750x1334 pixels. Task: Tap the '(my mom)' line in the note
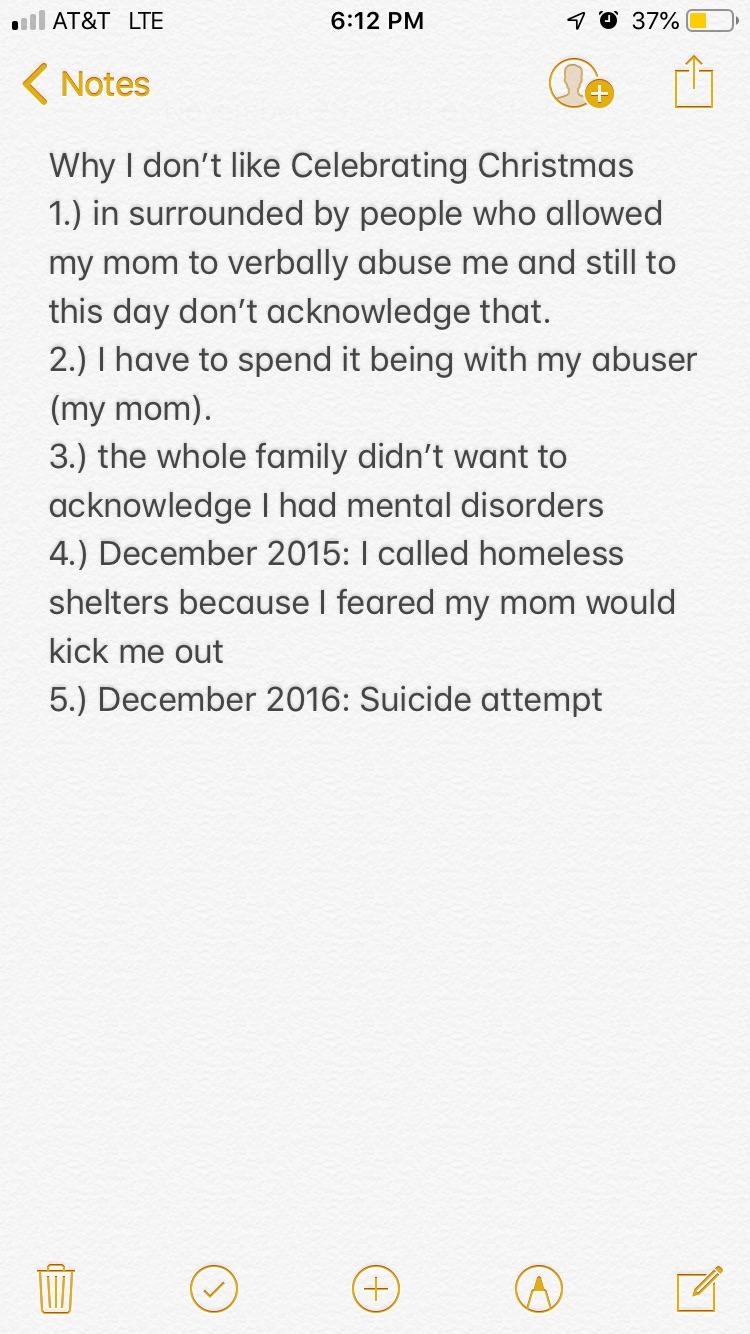[x=130, y=408]
